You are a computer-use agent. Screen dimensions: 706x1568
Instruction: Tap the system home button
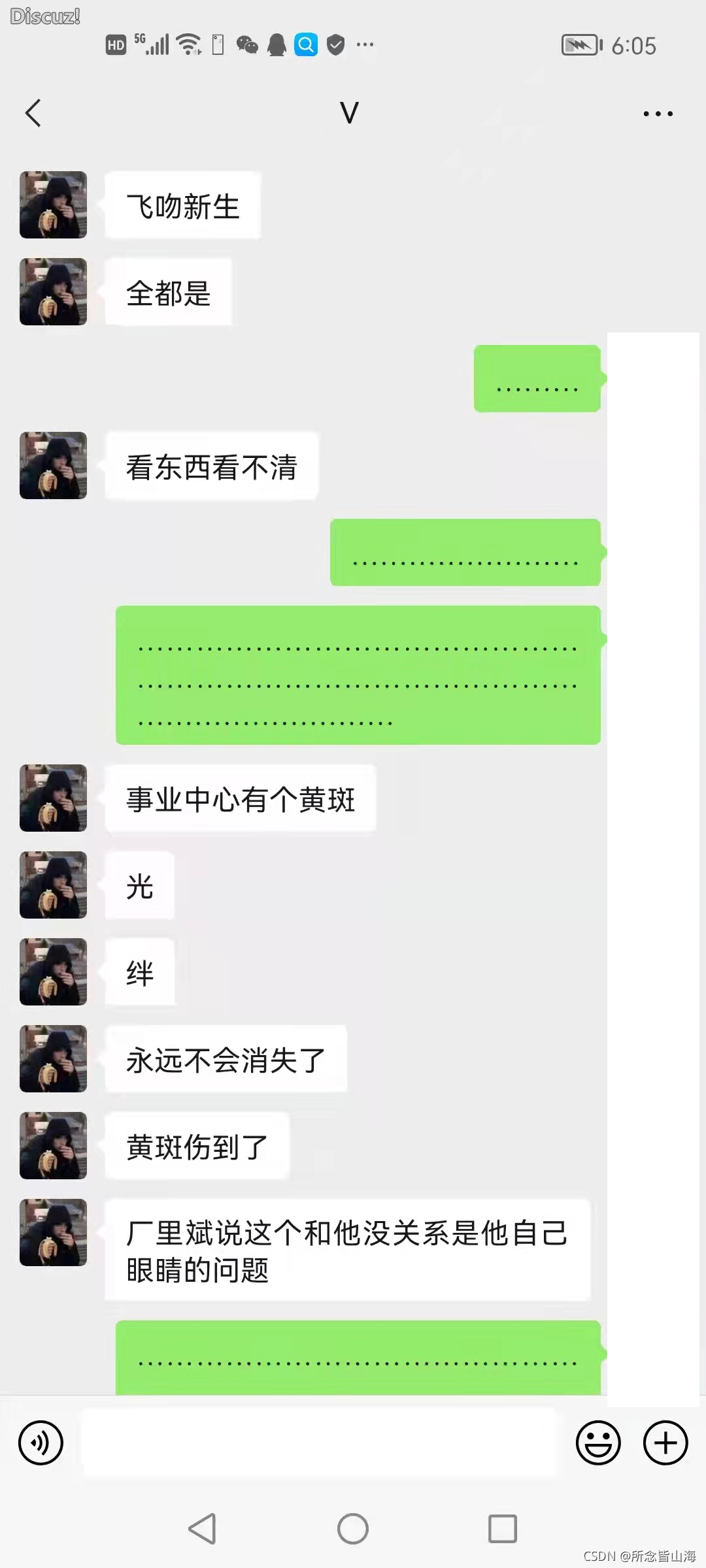[x=353, y=1529]
